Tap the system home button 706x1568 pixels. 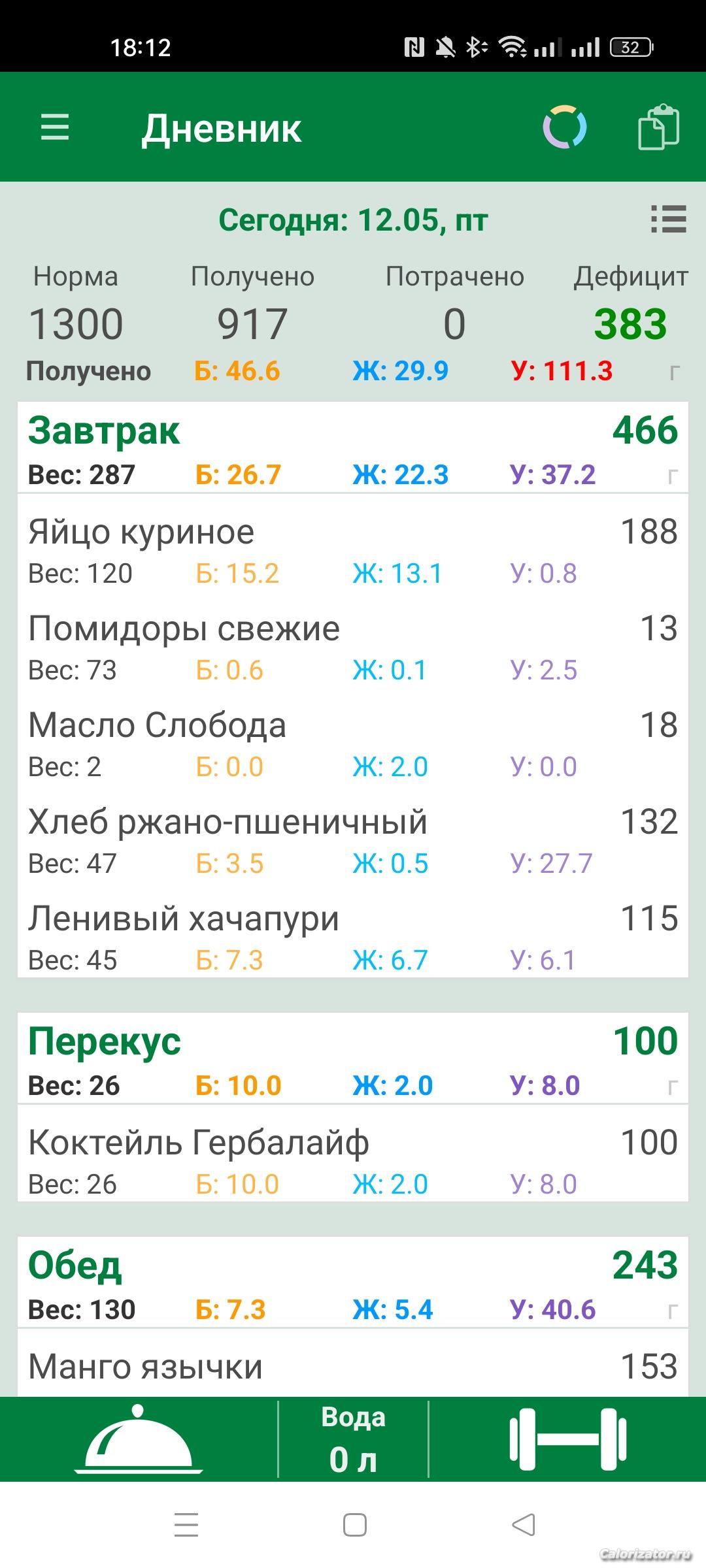pos(354,1525)
